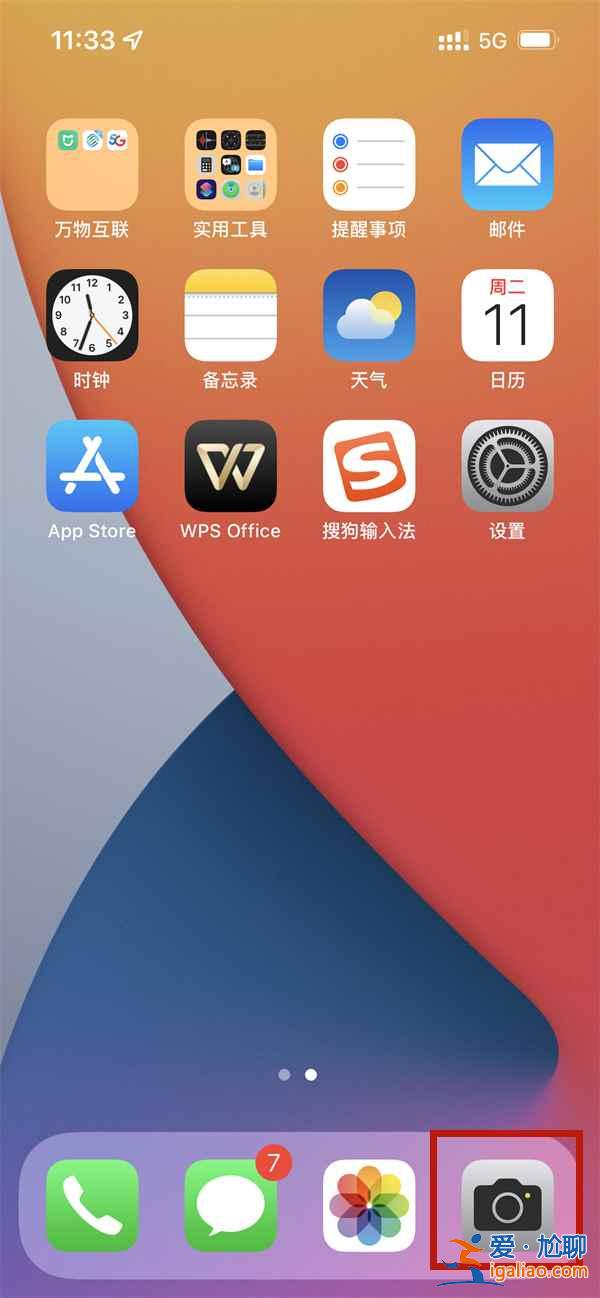This screenshot has width=600, height=1298.
Task: Open the 邮件 mail app
Action: pos(507,165)
